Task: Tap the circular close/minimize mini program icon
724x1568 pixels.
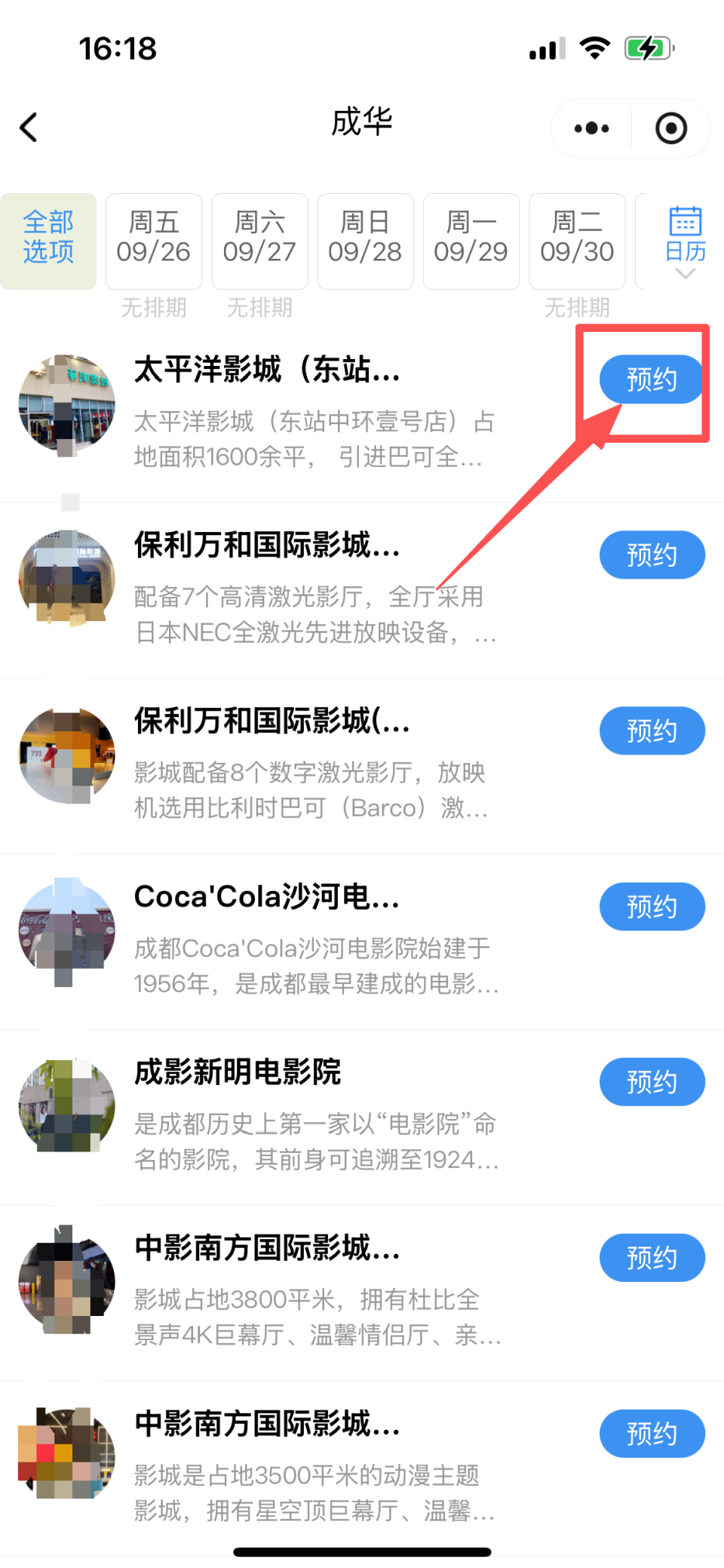Action: pyautogui.click(x=670, y=128)
